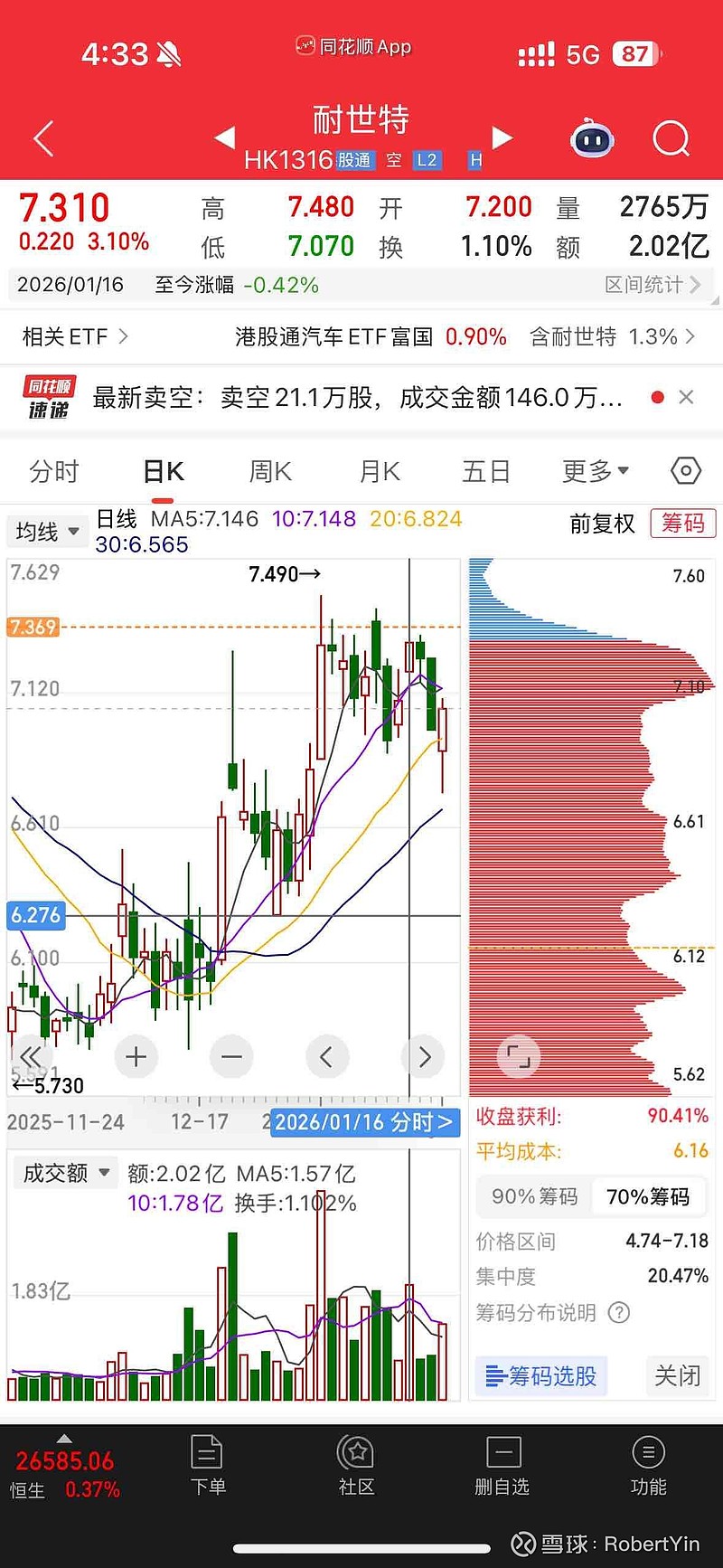Open the search magnifier icon
This screenshot has width=723, height=1568.
click(x=671, y=138)
